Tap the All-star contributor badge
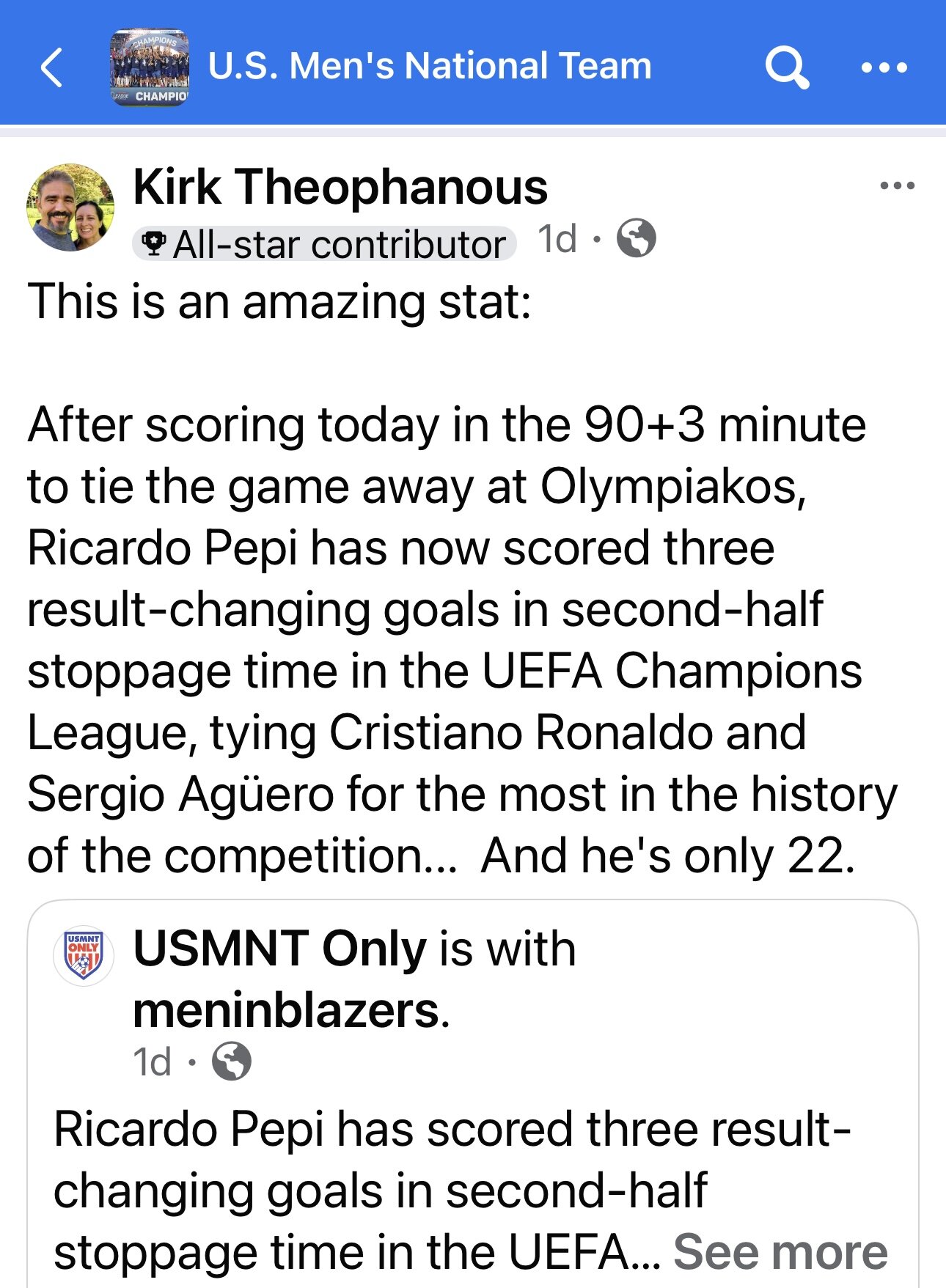The width and height of the screenshot is (946, 1288). tap(325, 244)
